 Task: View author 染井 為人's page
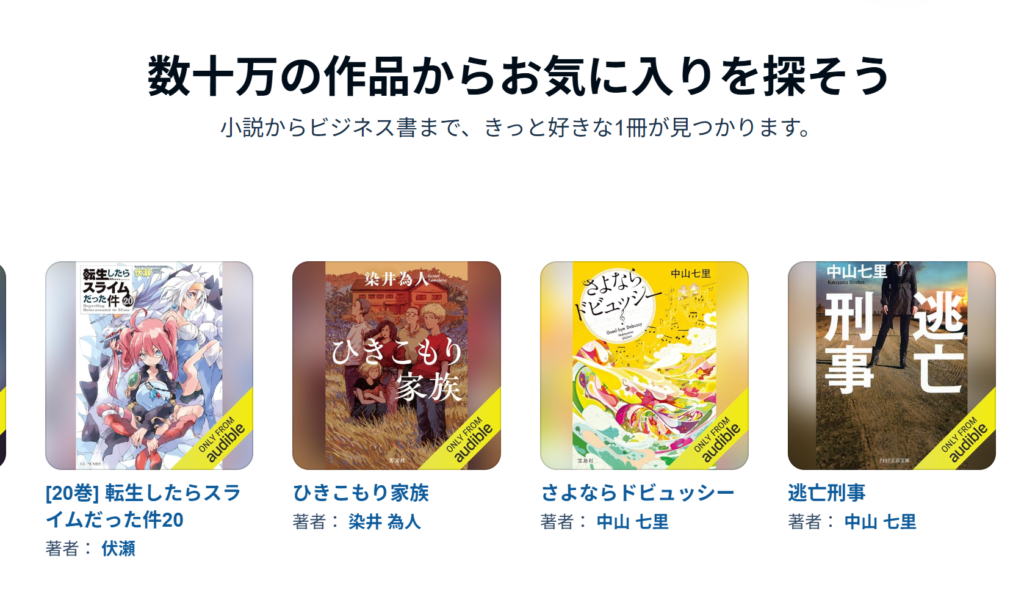[385, 522]
